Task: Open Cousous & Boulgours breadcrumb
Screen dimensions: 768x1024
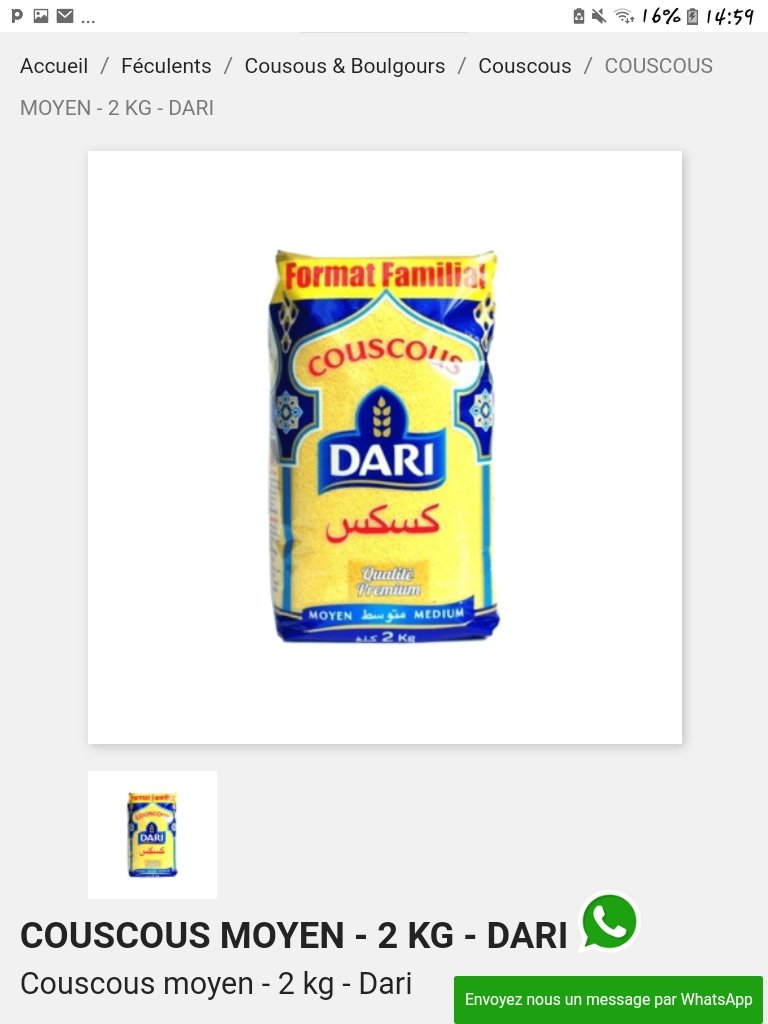Action: [345, 66]
